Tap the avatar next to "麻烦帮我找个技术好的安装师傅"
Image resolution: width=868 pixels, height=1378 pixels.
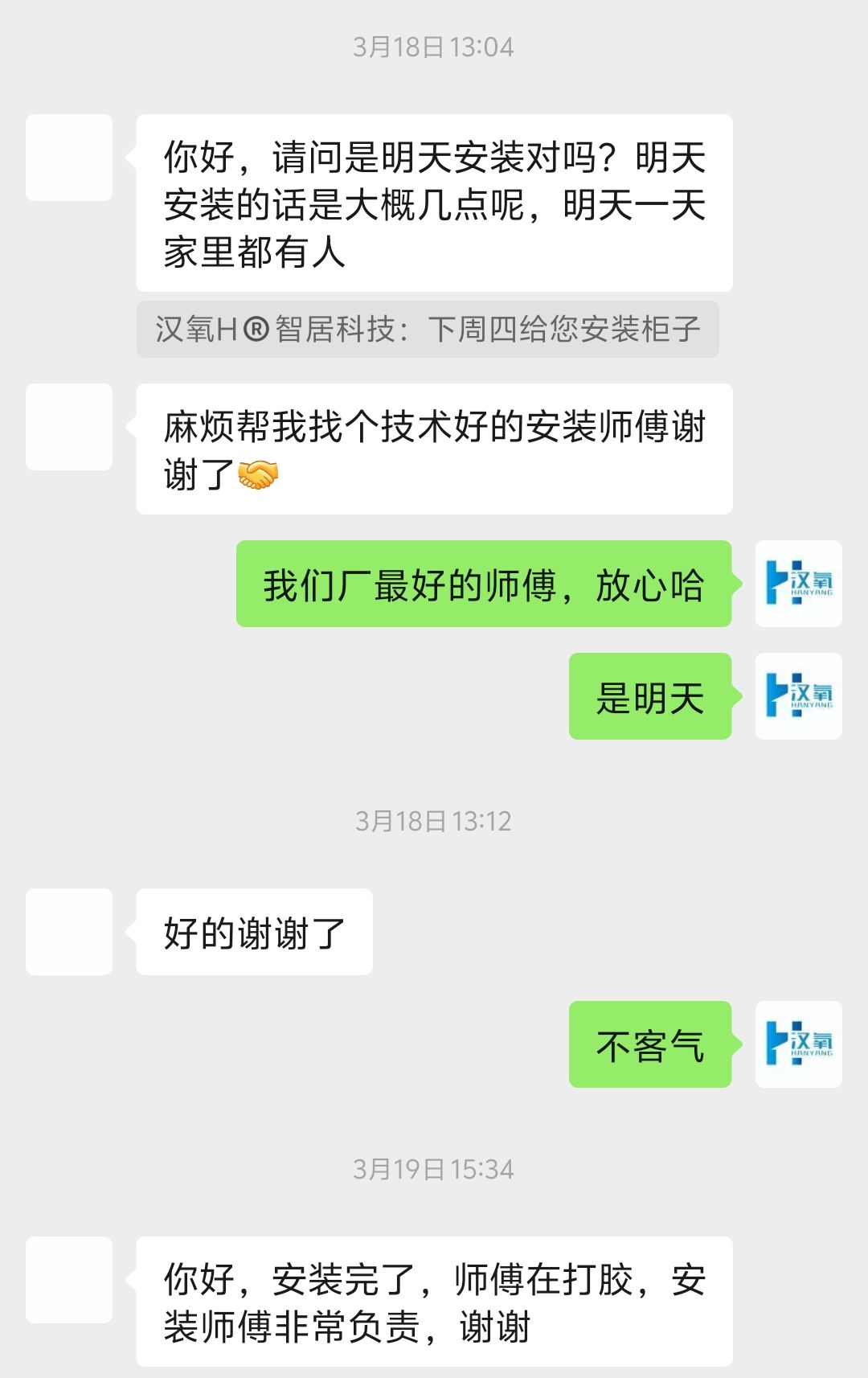[69, 427]
